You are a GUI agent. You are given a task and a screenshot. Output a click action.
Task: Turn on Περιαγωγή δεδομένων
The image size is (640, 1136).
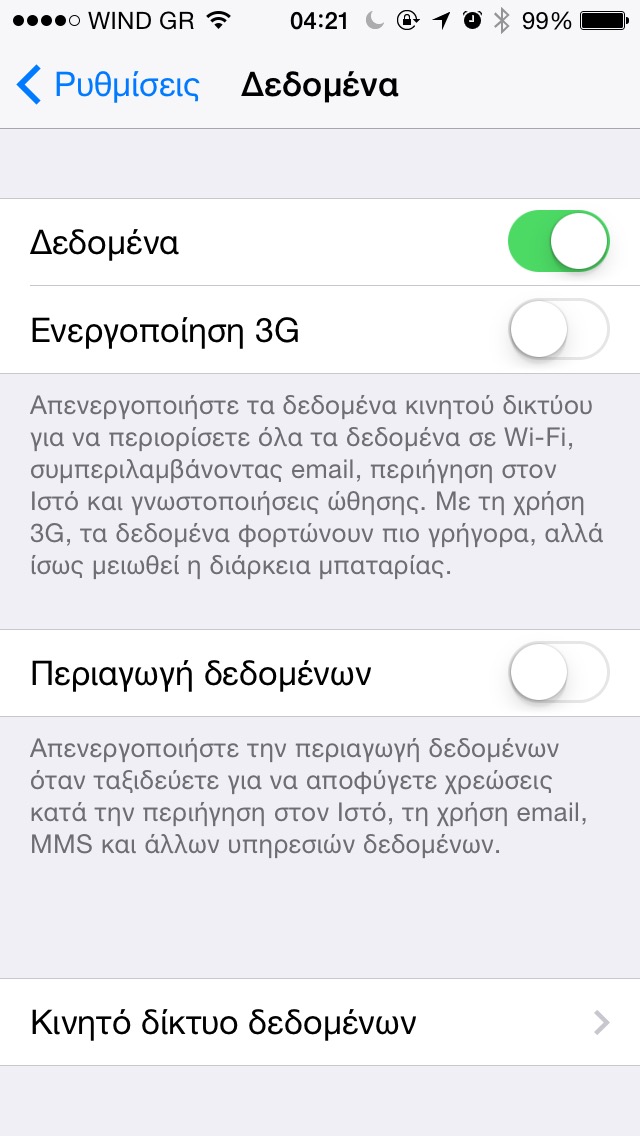click(558, 673)
